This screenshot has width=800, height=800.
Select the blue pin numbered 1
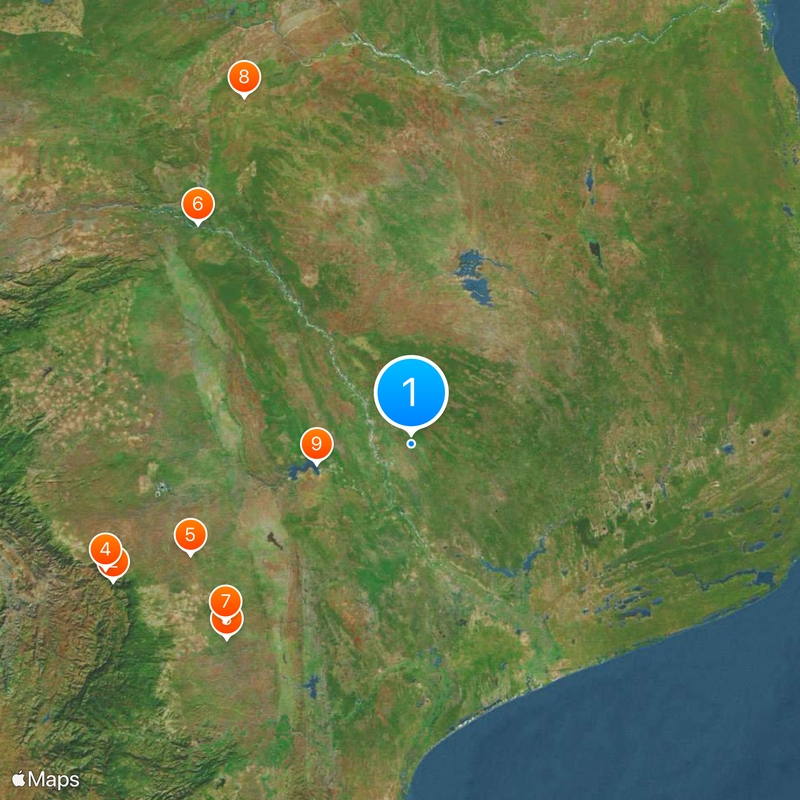pos(411,392)
